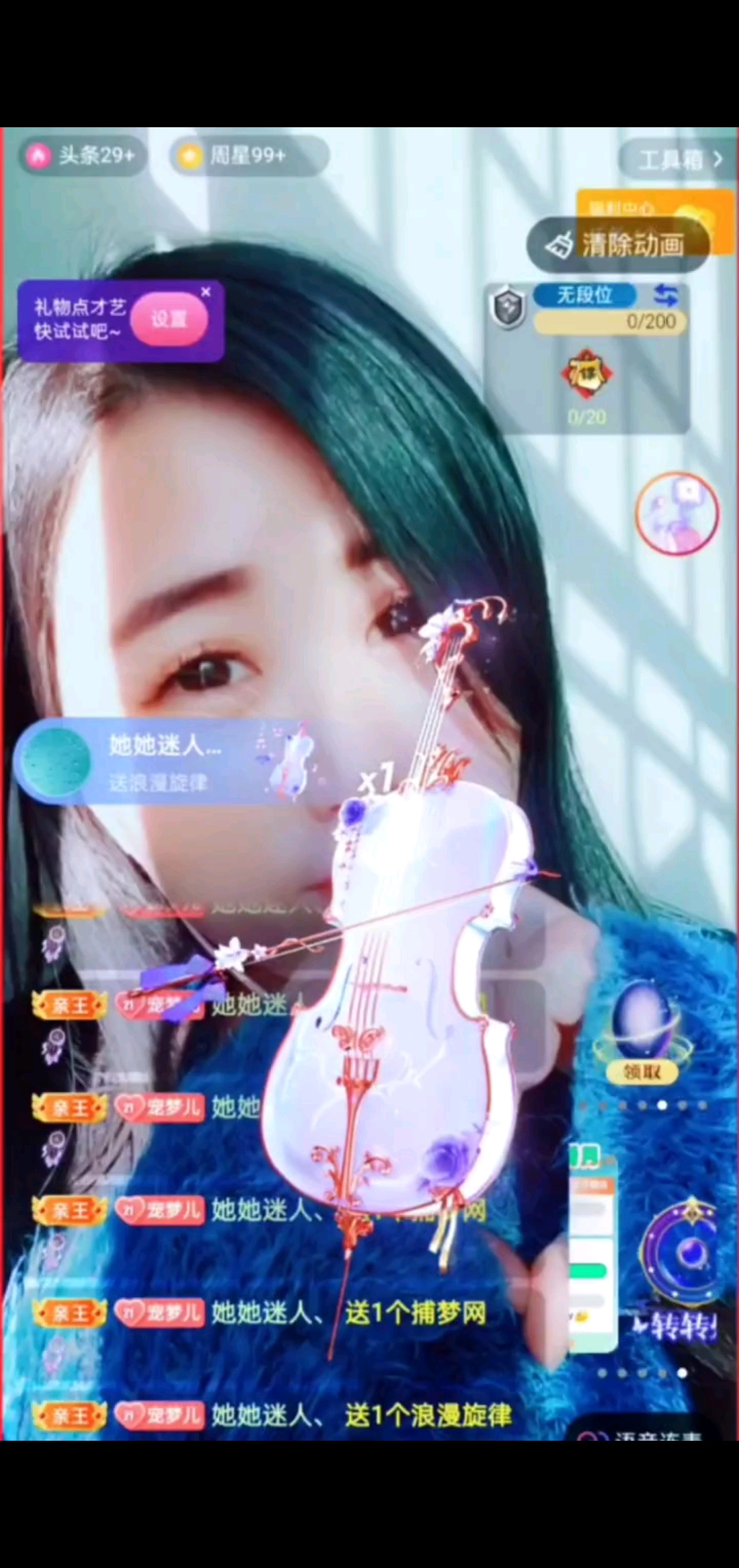Dismiss the 礼物点才艺 banner
This screenshot has width=739, height=1568.
[x=206, y=292]
